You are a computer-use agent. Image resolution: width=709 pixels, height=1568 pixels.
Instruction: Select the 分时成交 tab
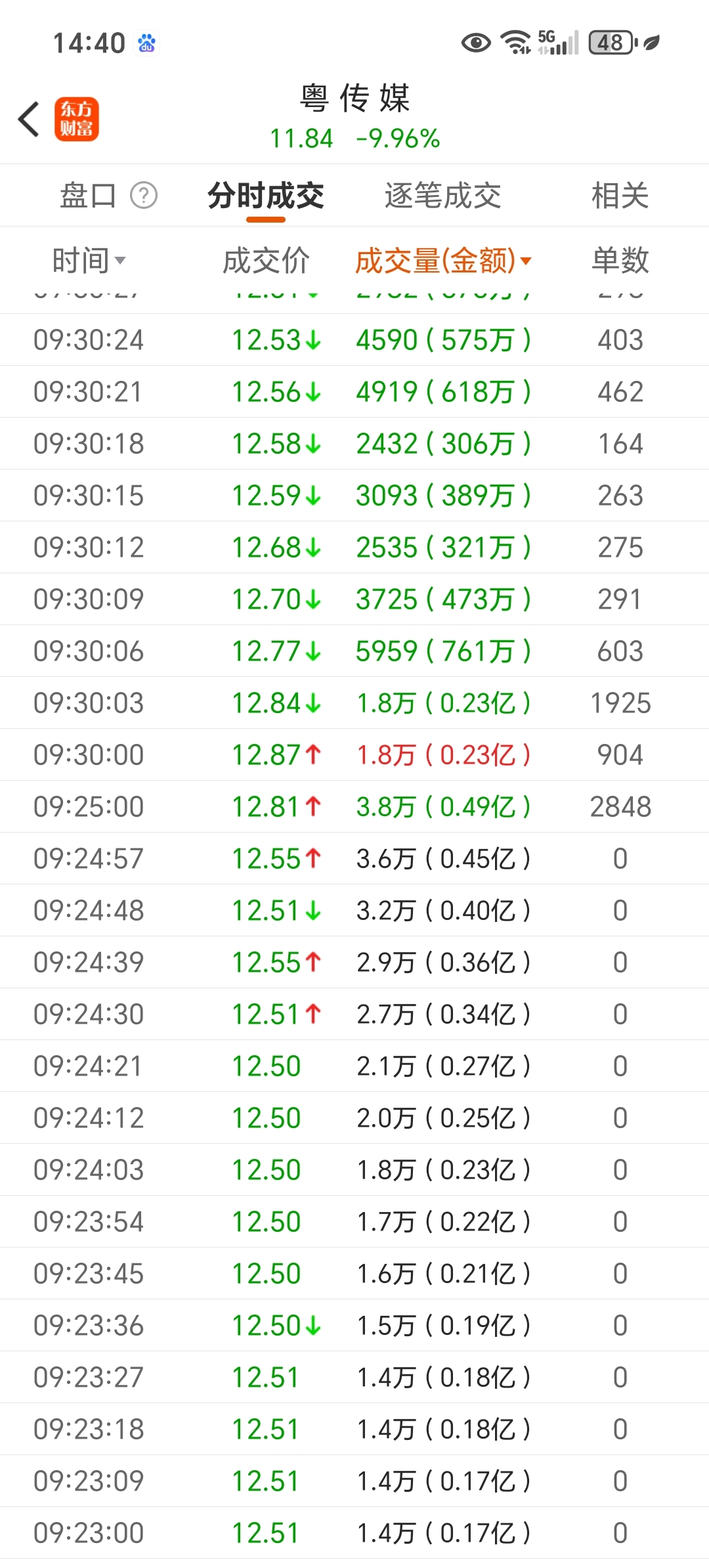[266, 195]
